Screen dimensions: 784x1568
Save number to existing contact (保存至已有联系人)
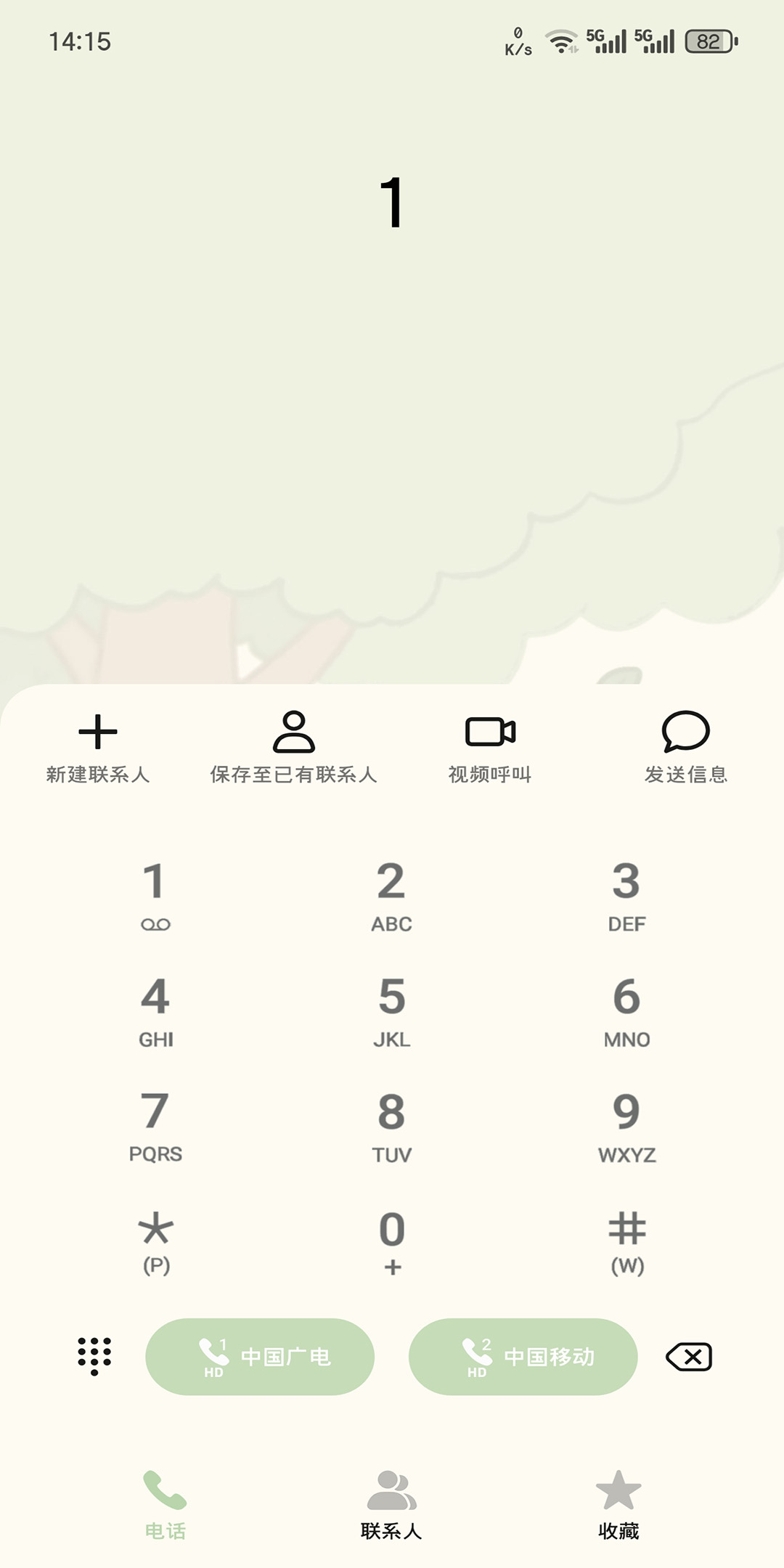coord(293,748)
